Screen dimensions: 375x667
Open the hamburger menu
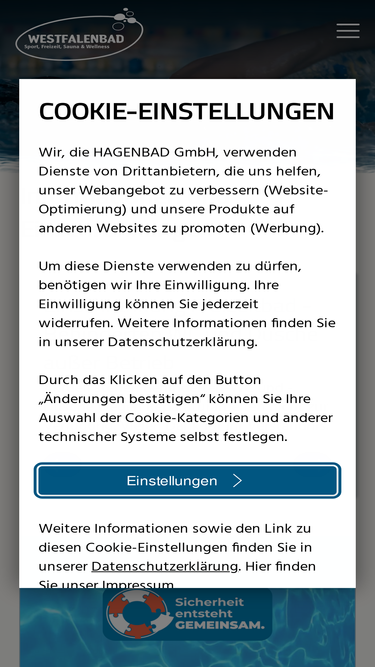click(348, 31)
